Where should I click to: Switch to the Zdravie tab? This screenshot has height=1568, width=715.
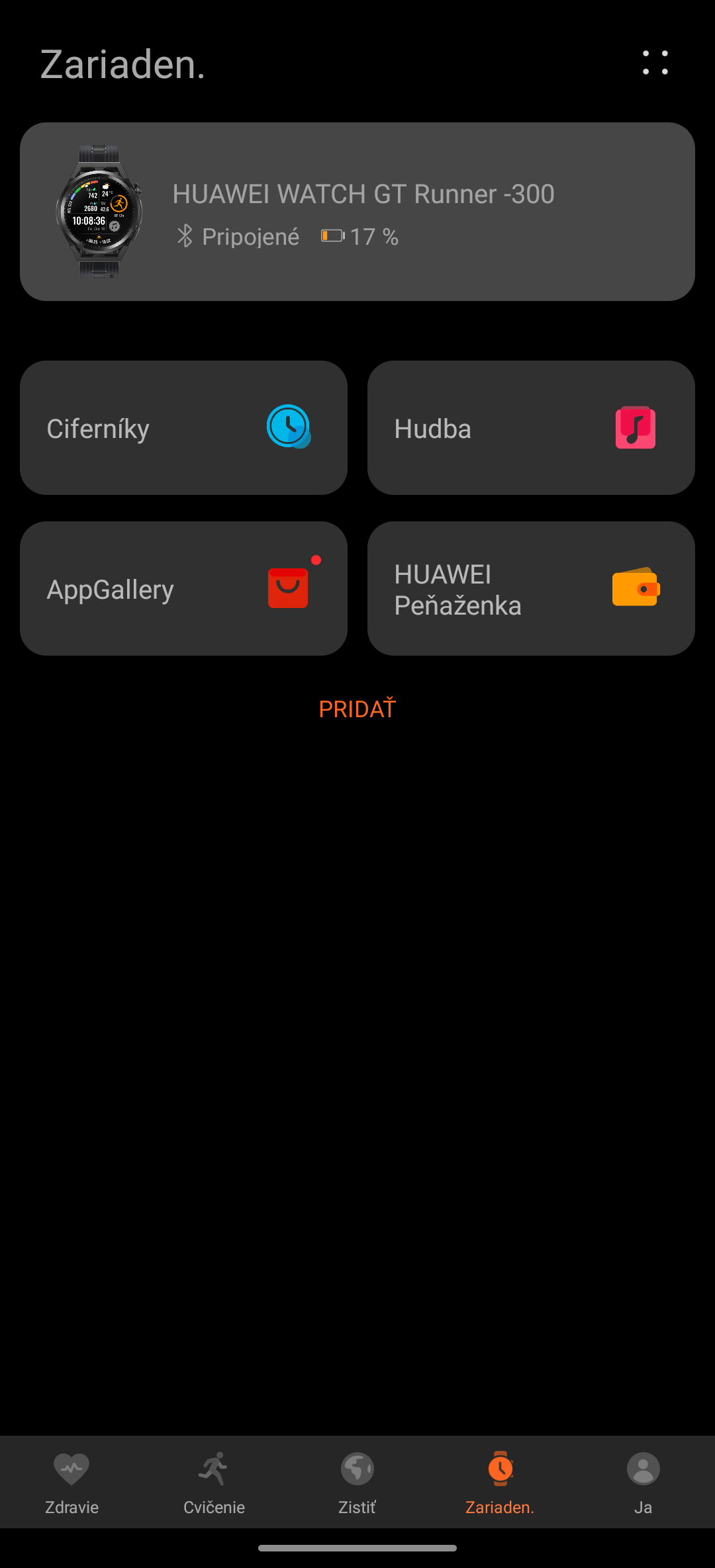pos(71,1482)
